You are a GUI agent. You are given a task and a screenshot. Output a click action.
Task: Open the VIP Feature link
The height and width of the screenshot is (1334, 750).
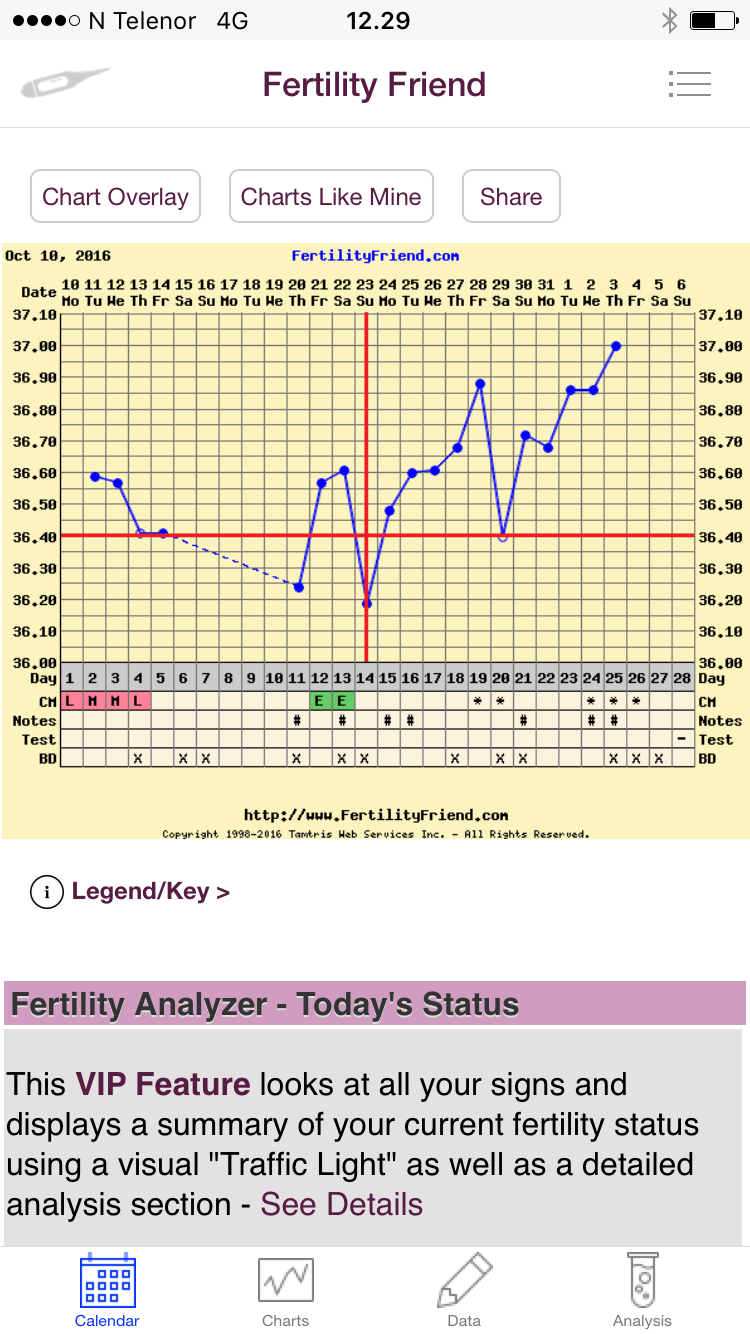[162, 1084]
